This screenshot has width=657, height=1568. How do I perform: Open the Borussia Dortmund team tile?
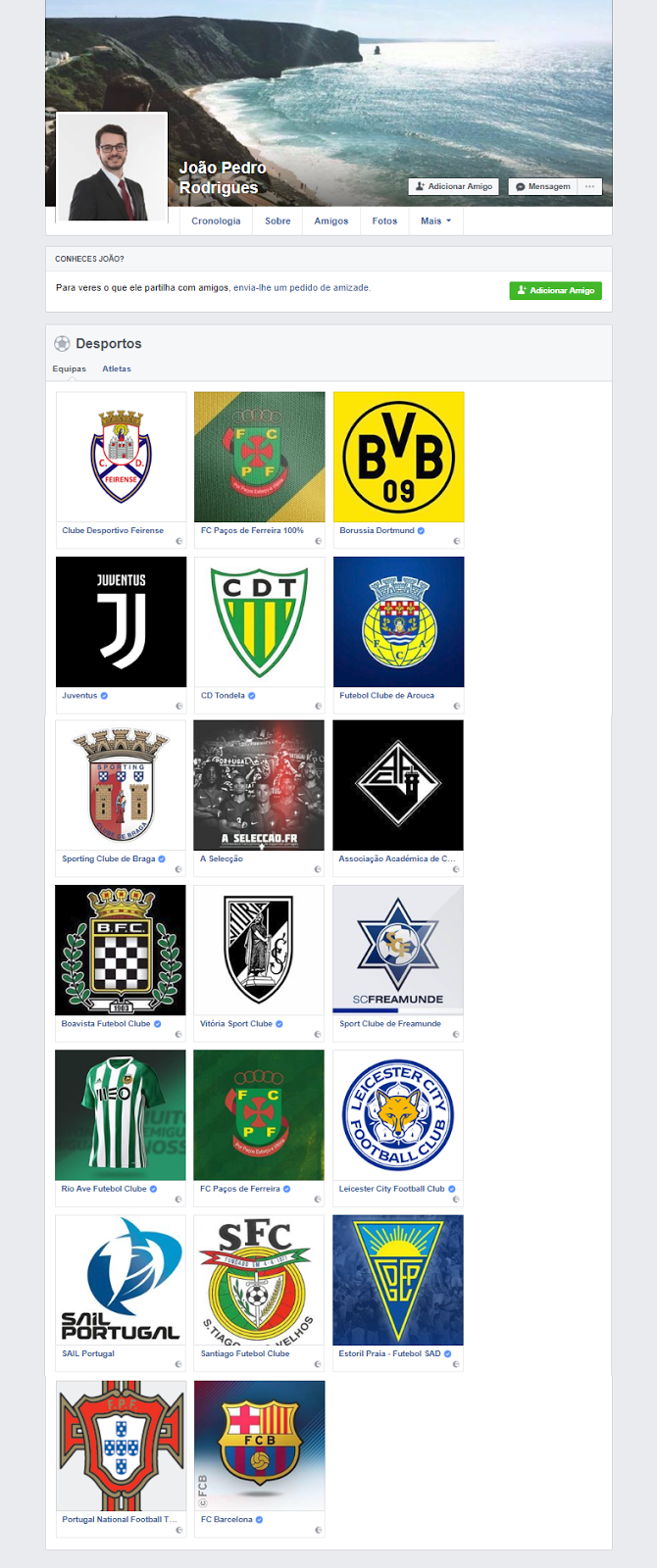coord(398,458)
